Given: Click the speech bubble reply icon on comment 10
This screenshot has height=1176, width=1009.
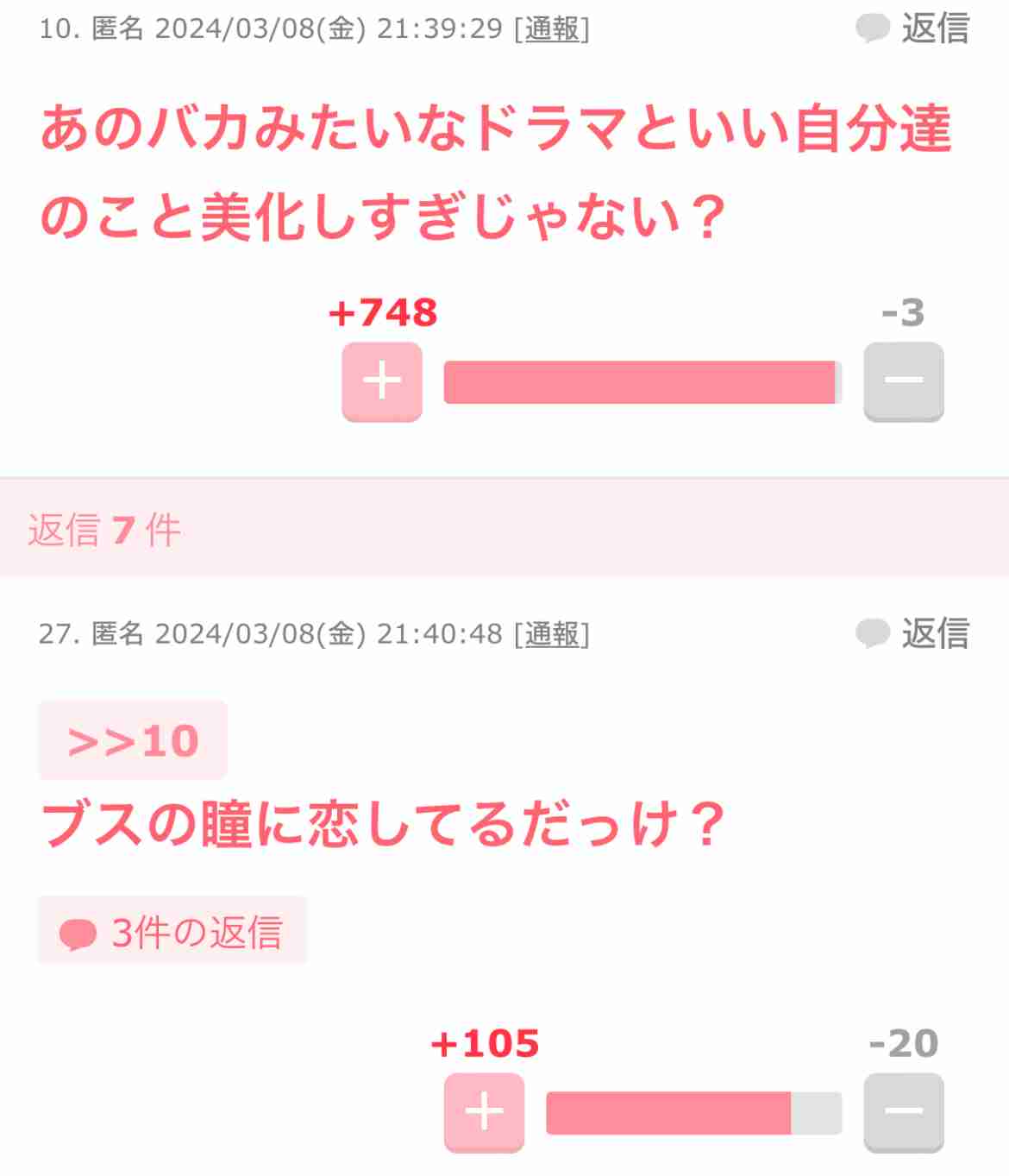Looking at the screenshot, I should tap(871, 28).
